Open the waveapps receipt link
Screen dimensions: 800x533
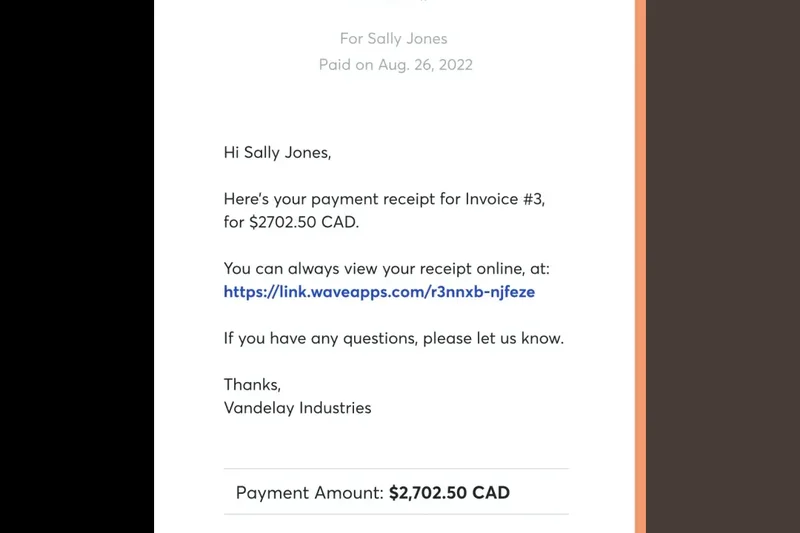[x=379, y=292]
